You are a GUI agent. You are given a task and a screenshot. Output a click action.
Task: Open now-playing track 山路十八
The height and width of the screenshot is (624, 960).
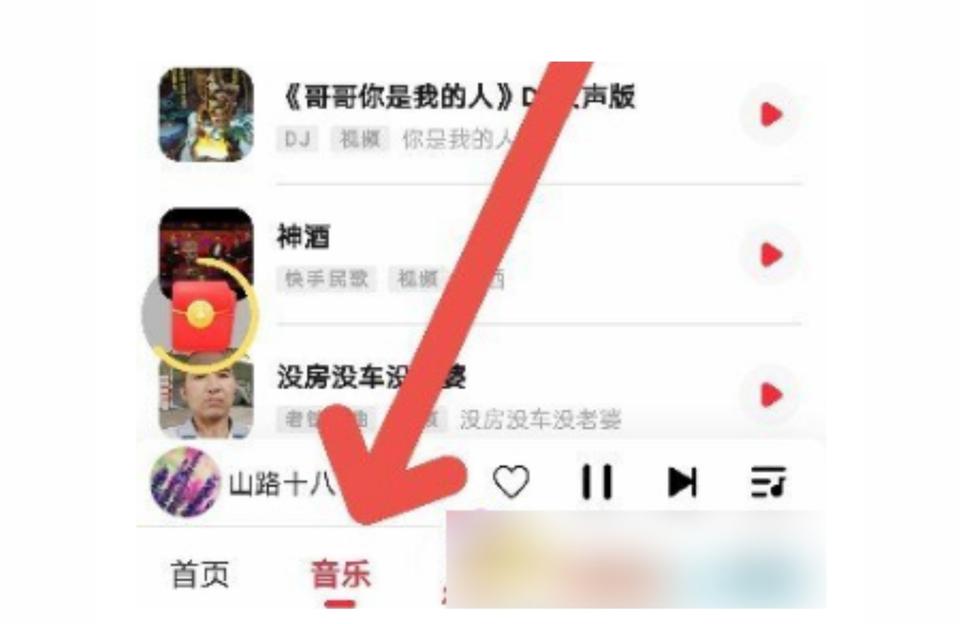[268, 483]
